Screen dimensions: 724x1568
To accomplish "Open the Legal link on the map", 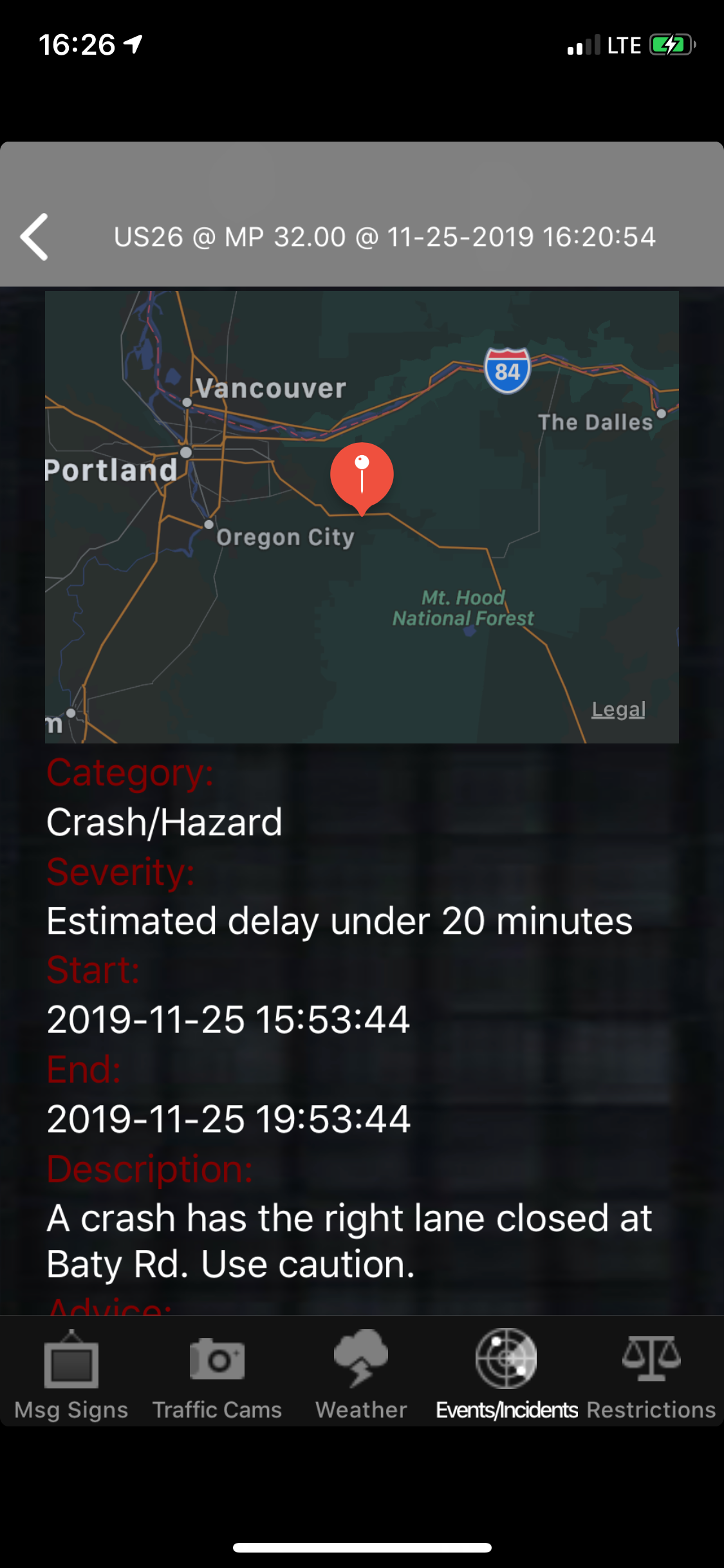I will (x=617, y=709).
